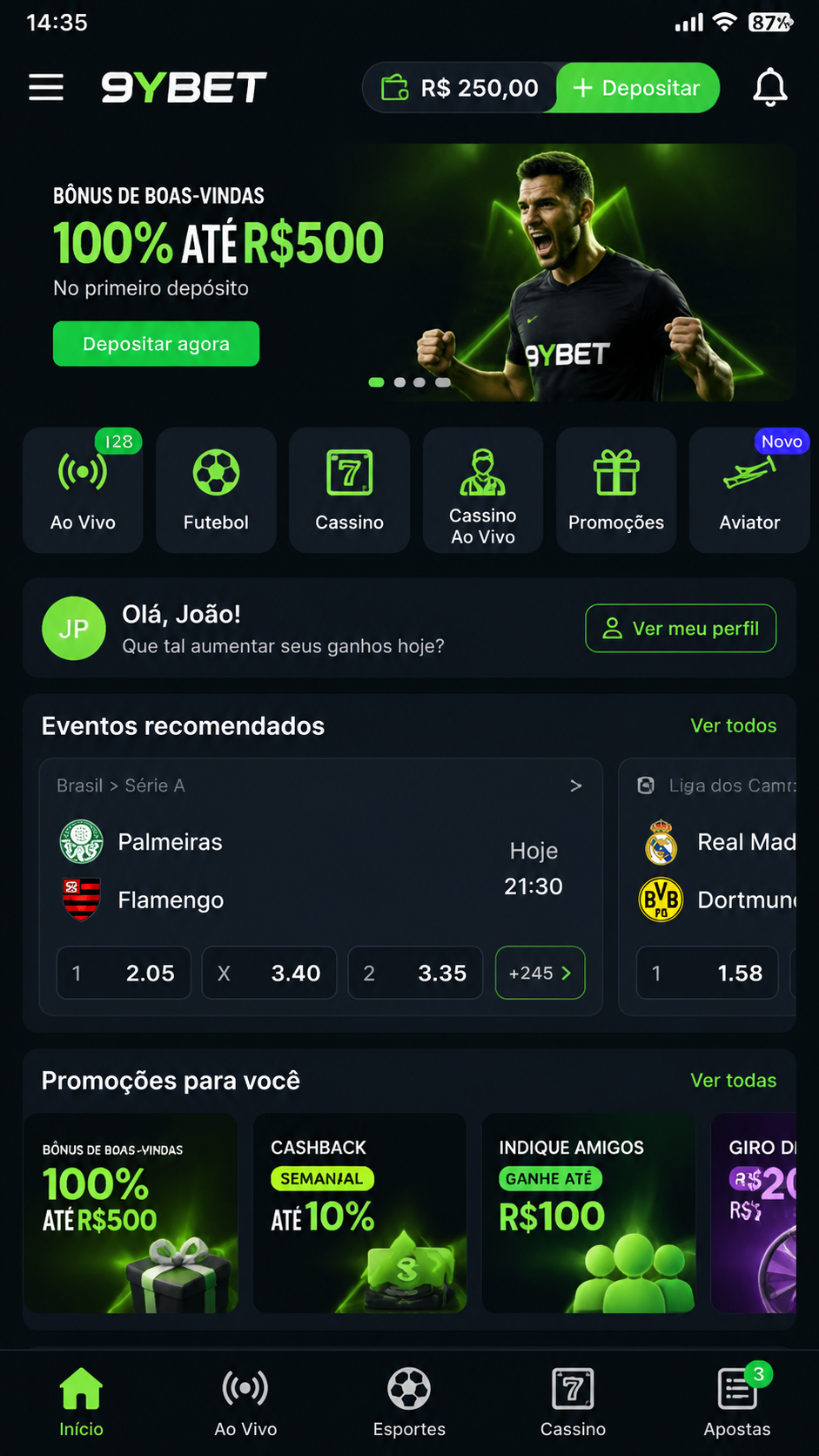Tap the green Depositar button
The image size is (819, 1456).
[637, 88]
